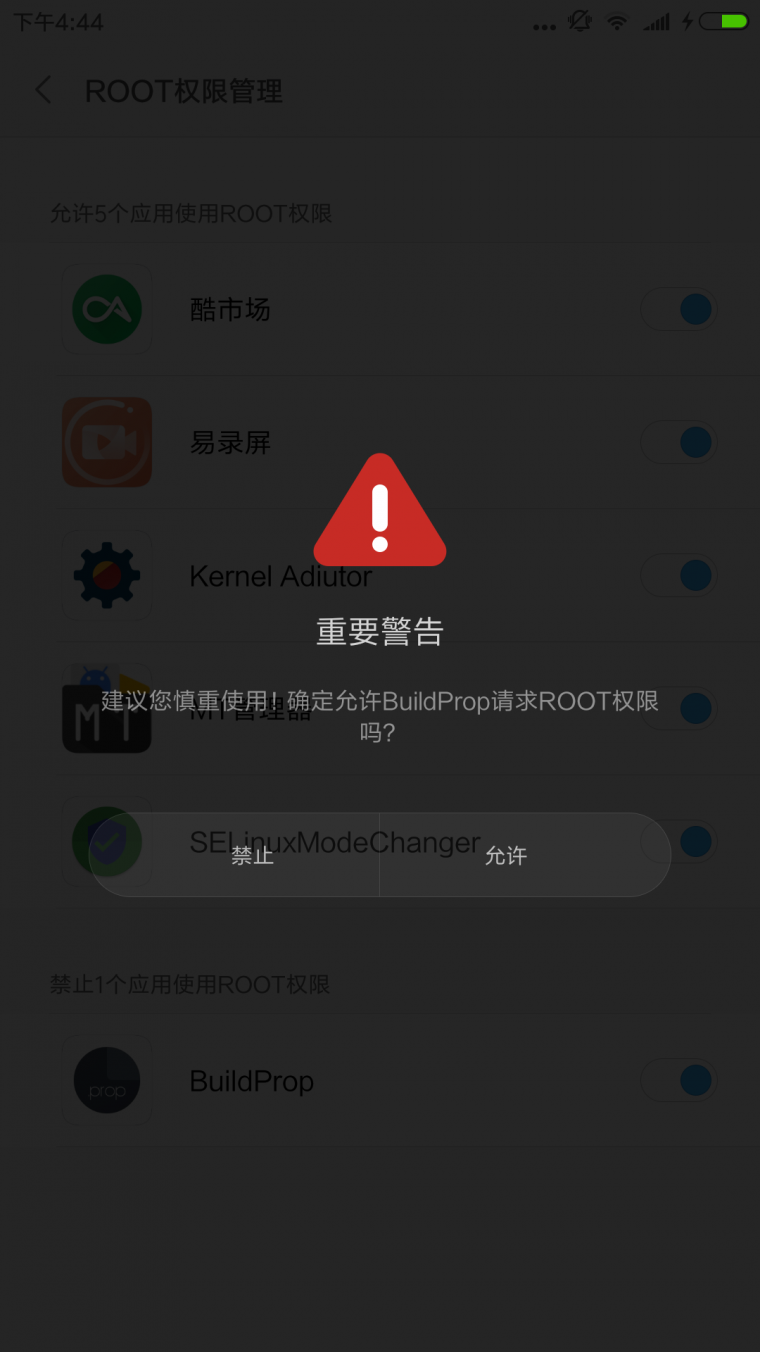Tap the 重要警告 dialog title
760x1352 pixels.
coord(379,631)
